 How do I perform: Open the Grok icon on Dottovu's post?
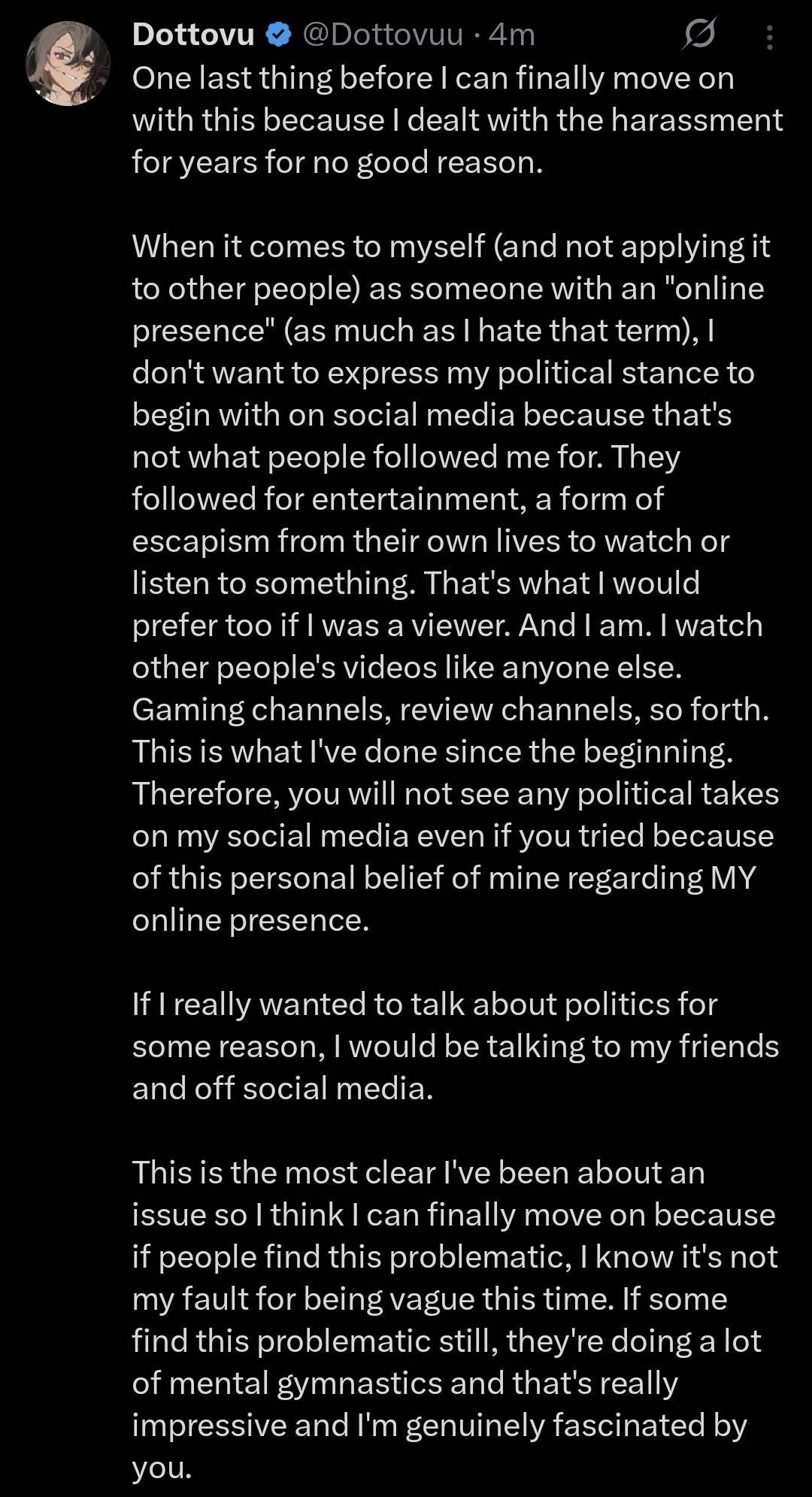tap(699, 34)
